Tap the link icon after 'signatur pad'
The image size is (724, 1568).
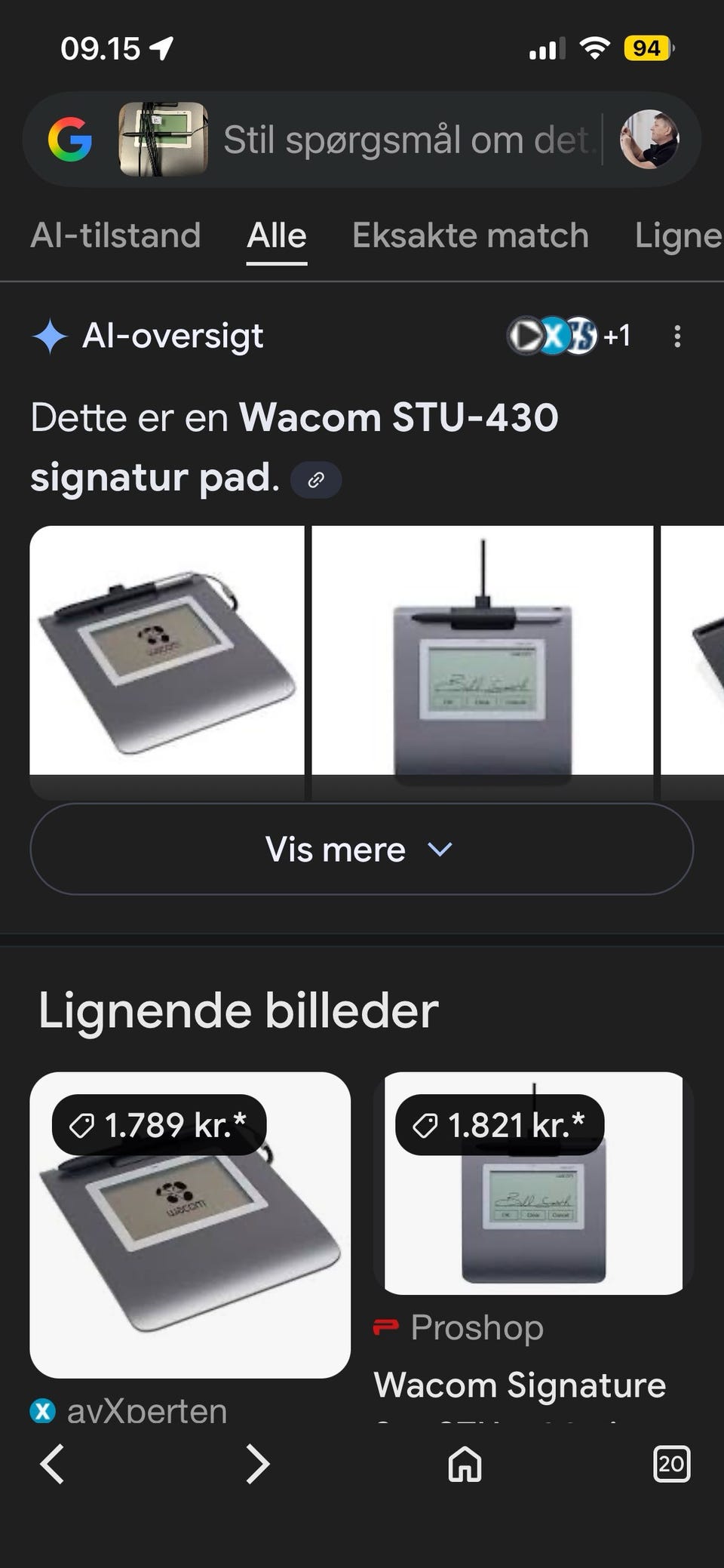click(x=314, y=480)
